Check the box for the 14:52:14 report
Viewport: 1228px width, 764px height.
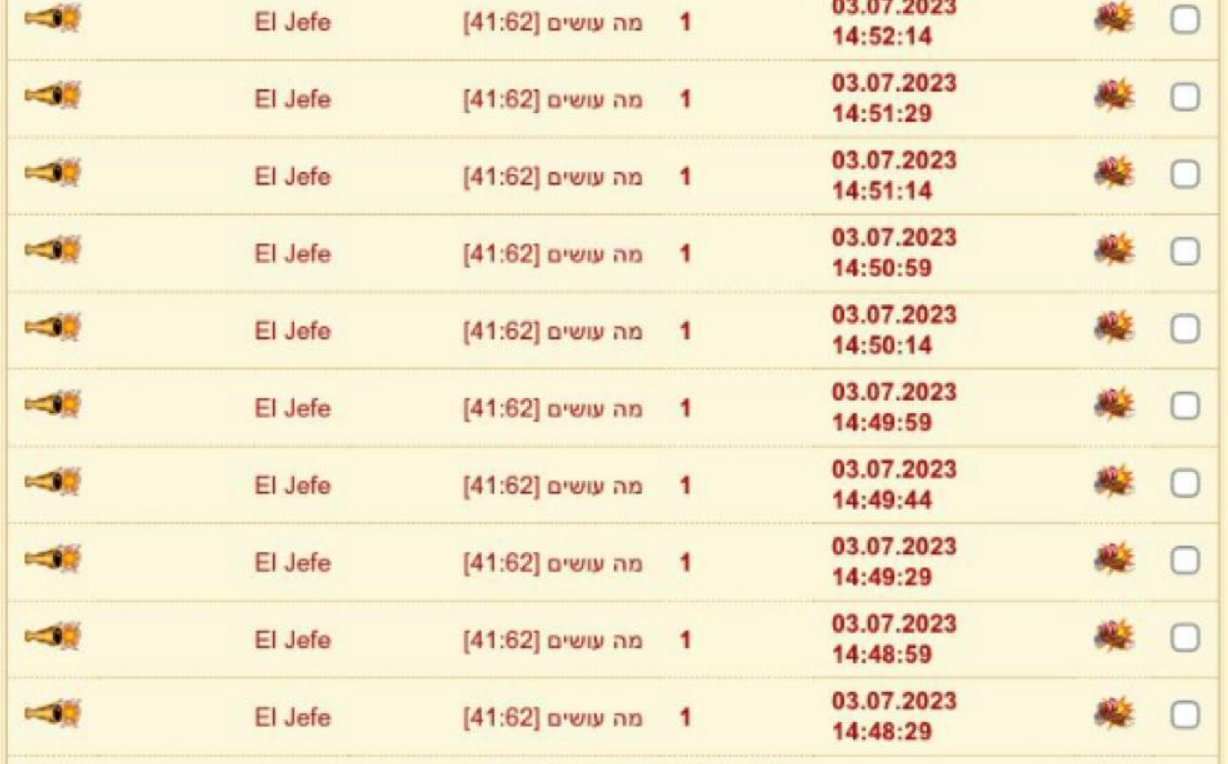(1184, 21)
